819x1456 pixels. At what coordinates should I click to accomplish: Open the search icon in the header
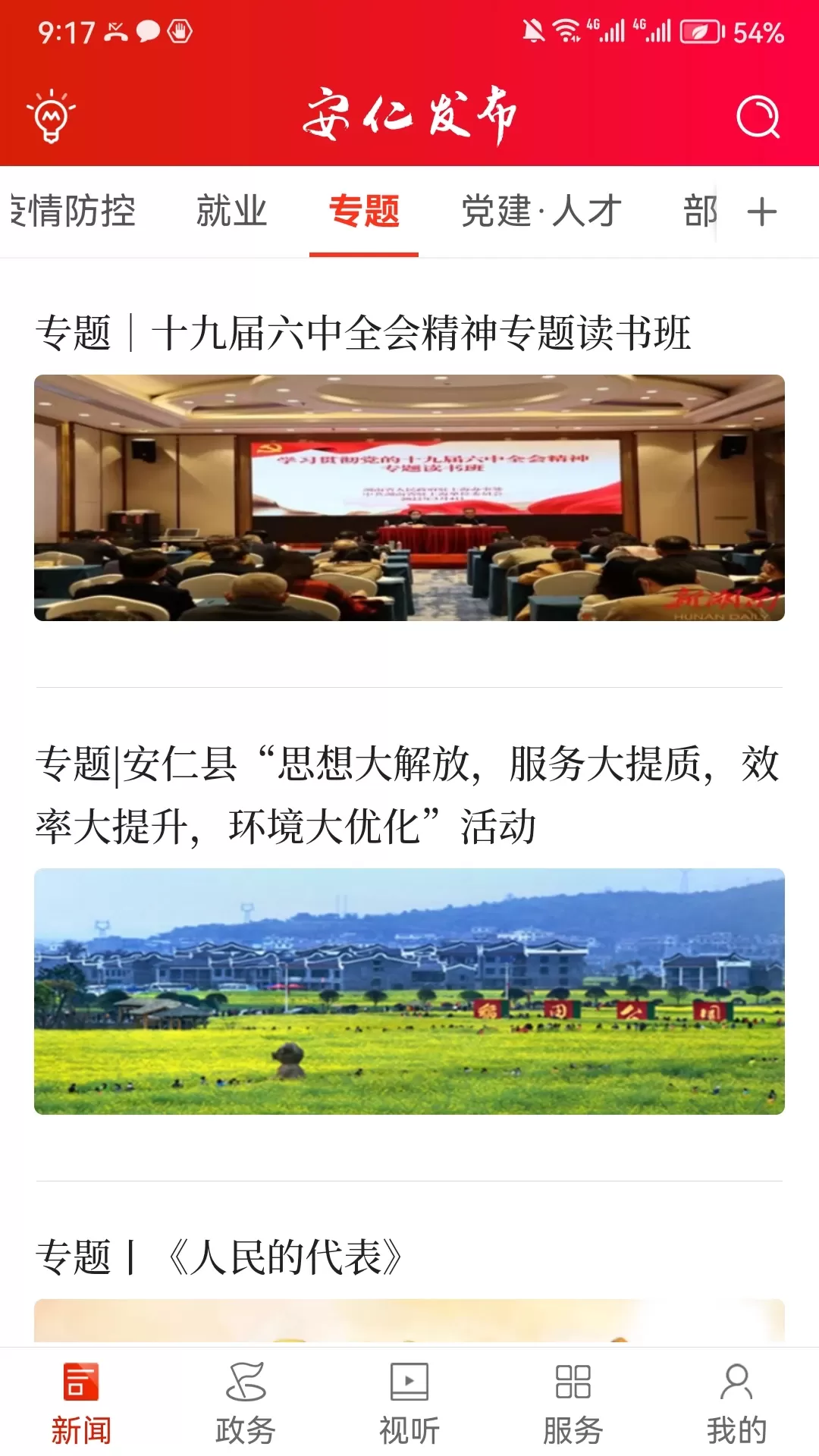pos(758,117)
